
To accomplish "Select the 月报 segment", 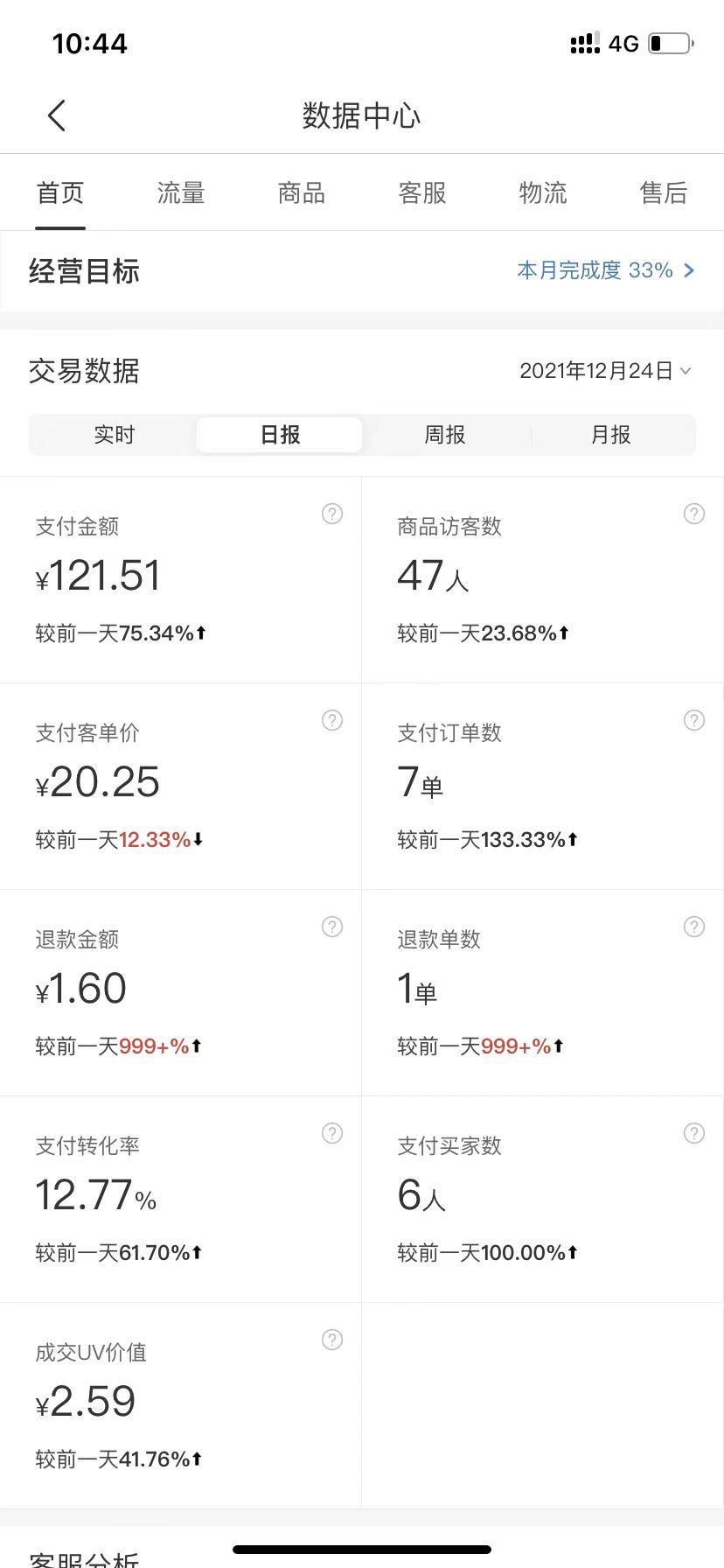I will 610,435.
